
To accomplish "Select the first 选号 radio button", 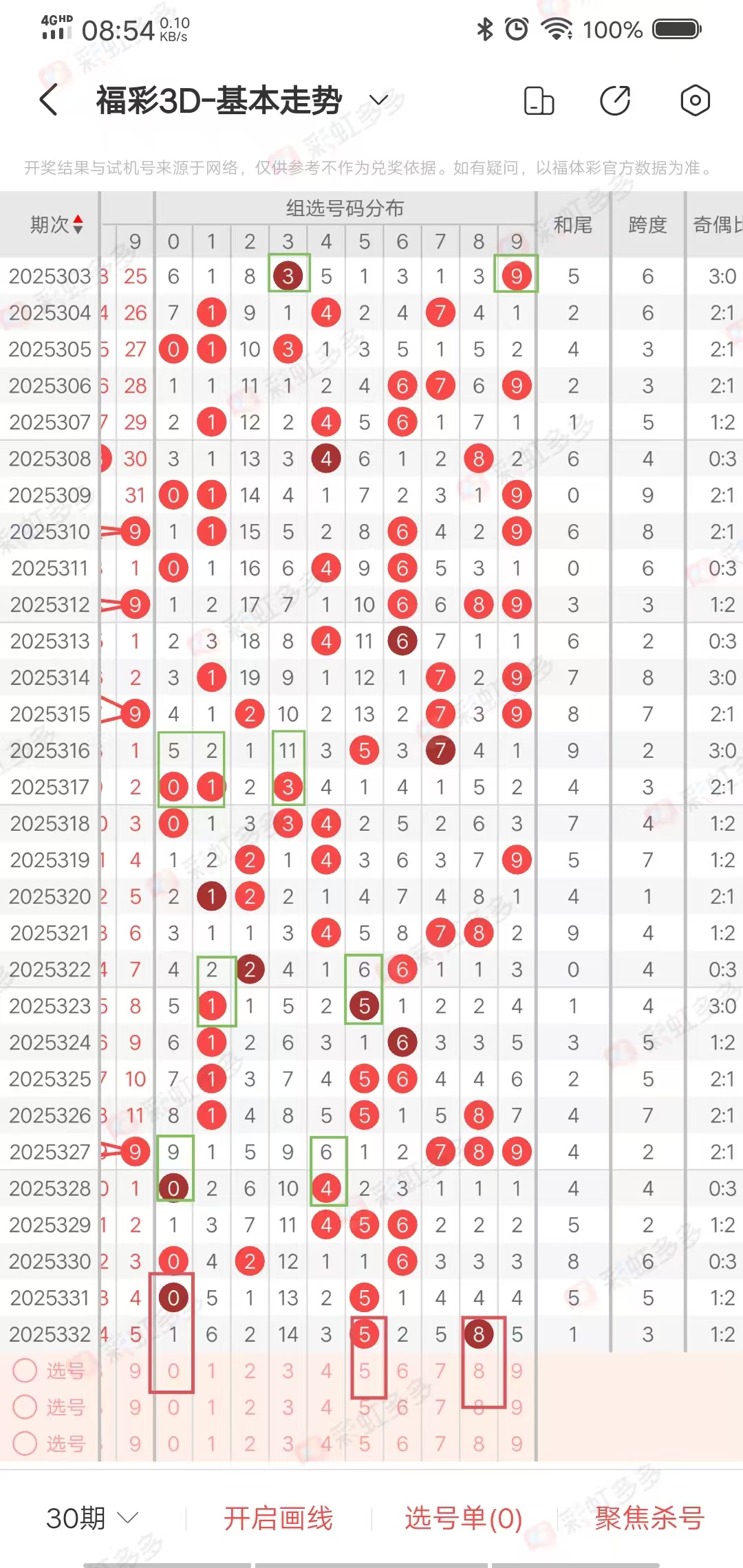I will [25, 1371].
